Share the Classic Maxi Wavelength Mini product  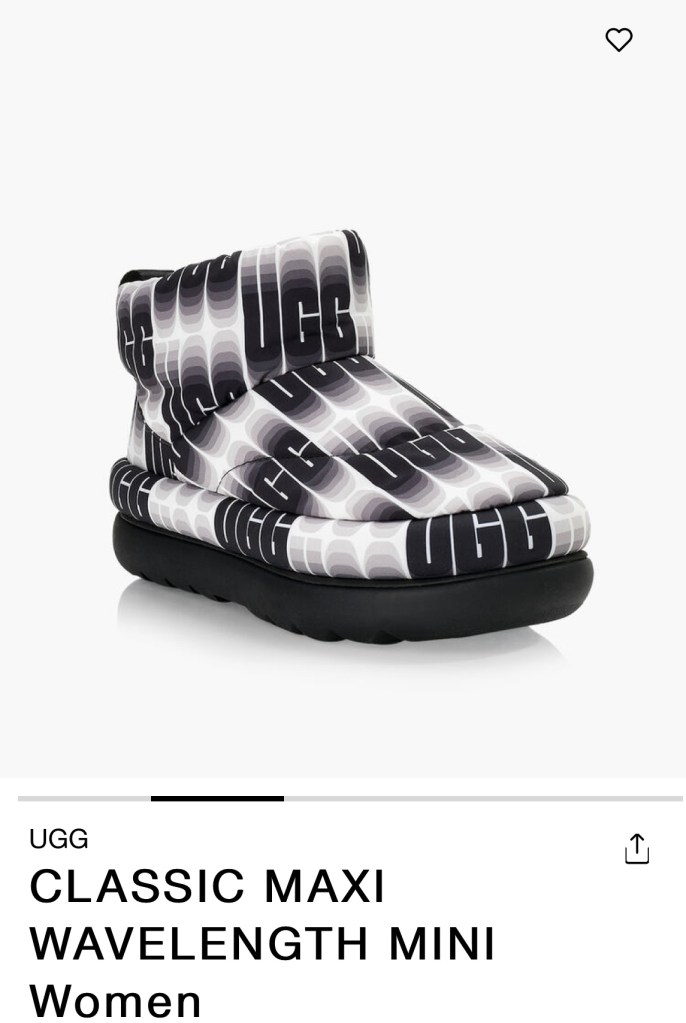click(x=636, y=848)
